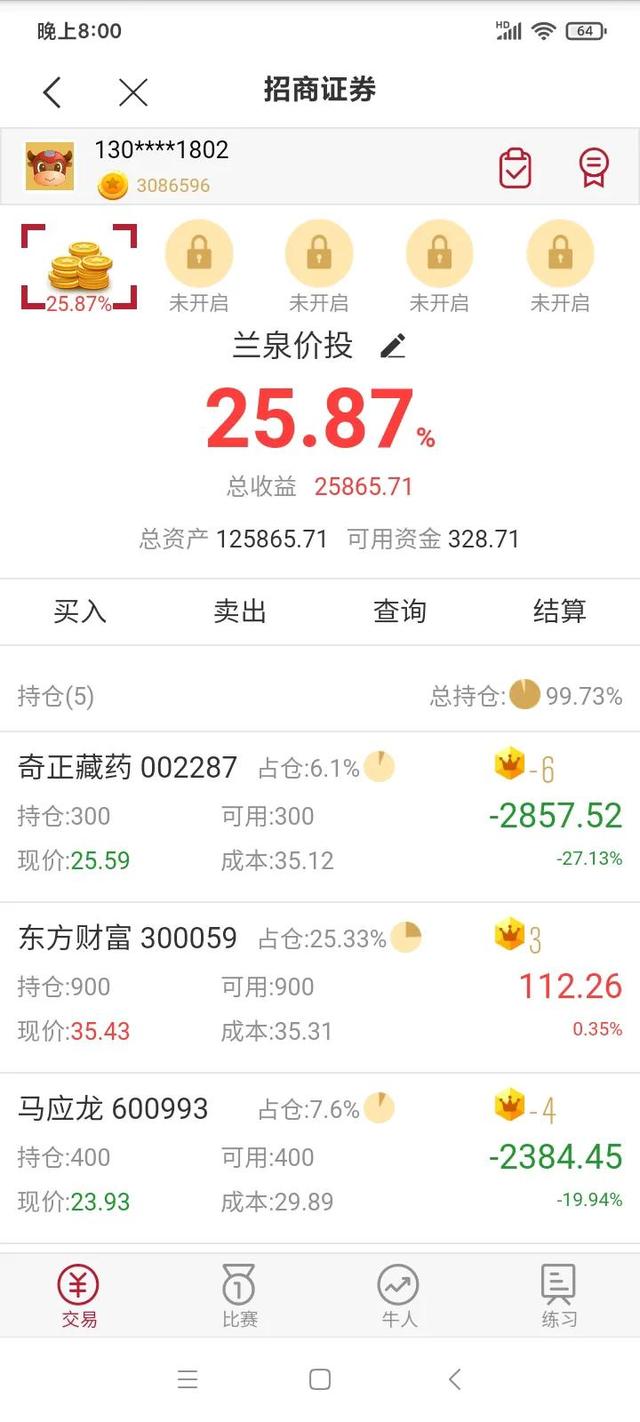Select the 25.87% gold coins account
This screenshot has height=1422, width=640.
click(x=79, y=269)
